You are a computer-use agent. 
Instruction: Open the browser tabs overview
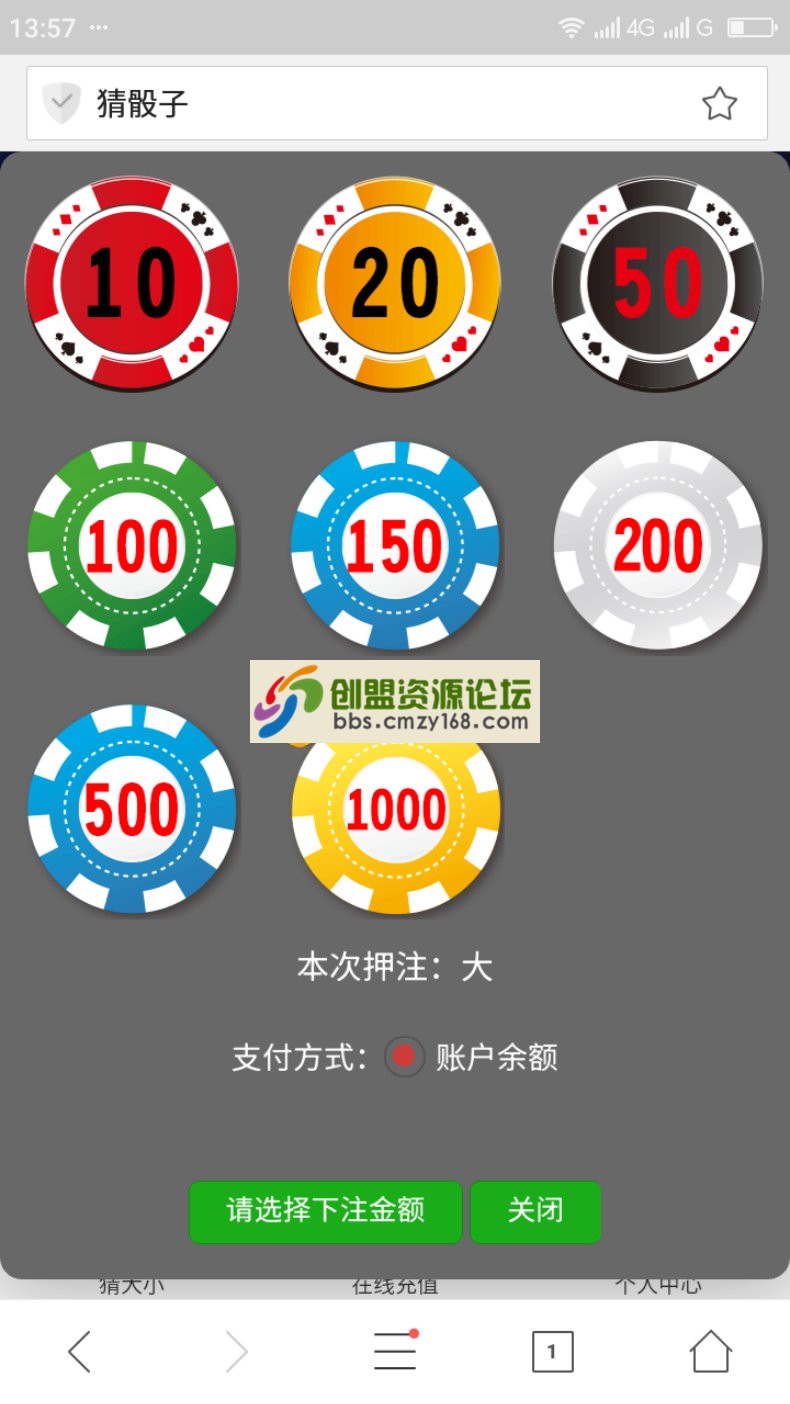tap(552, 1352)
